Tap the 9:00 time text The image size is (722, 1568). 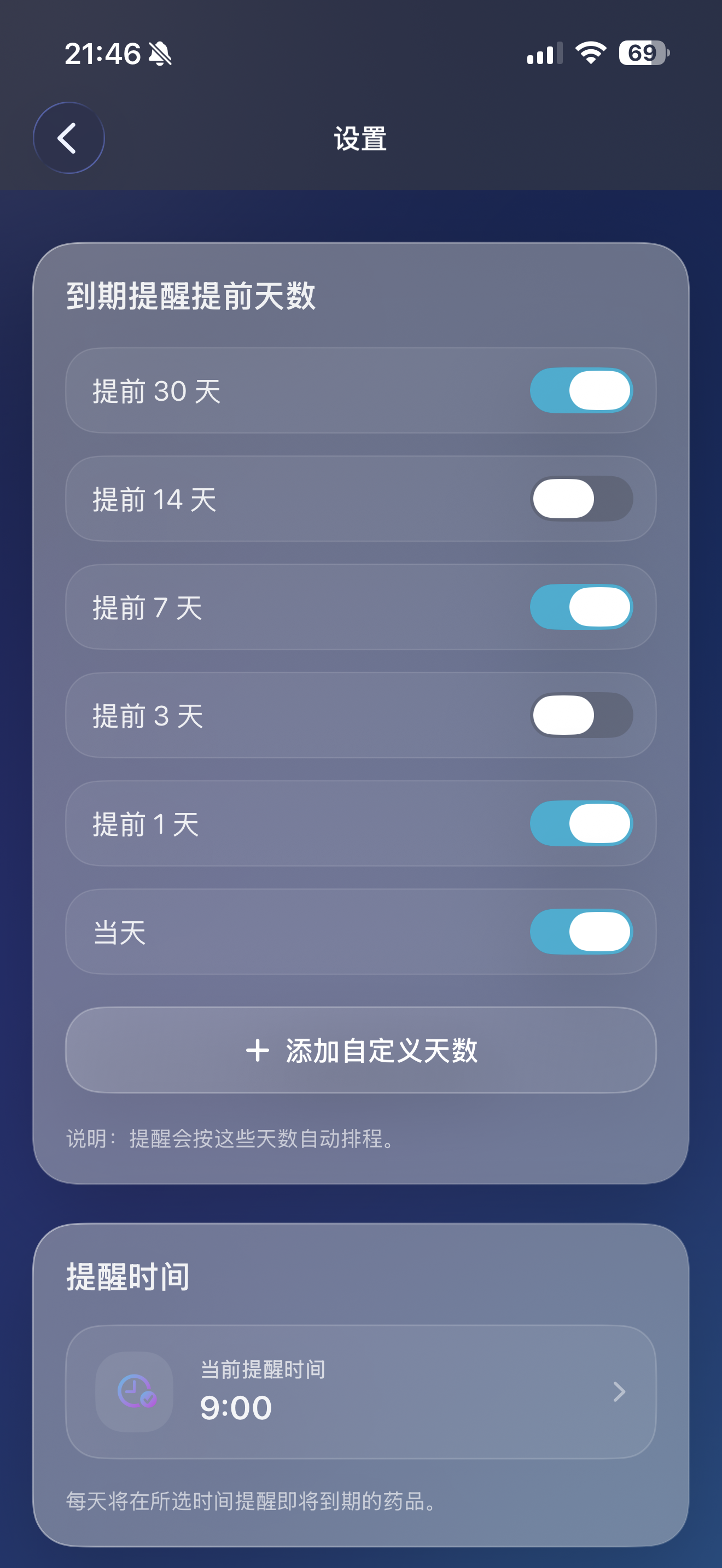237,1408
